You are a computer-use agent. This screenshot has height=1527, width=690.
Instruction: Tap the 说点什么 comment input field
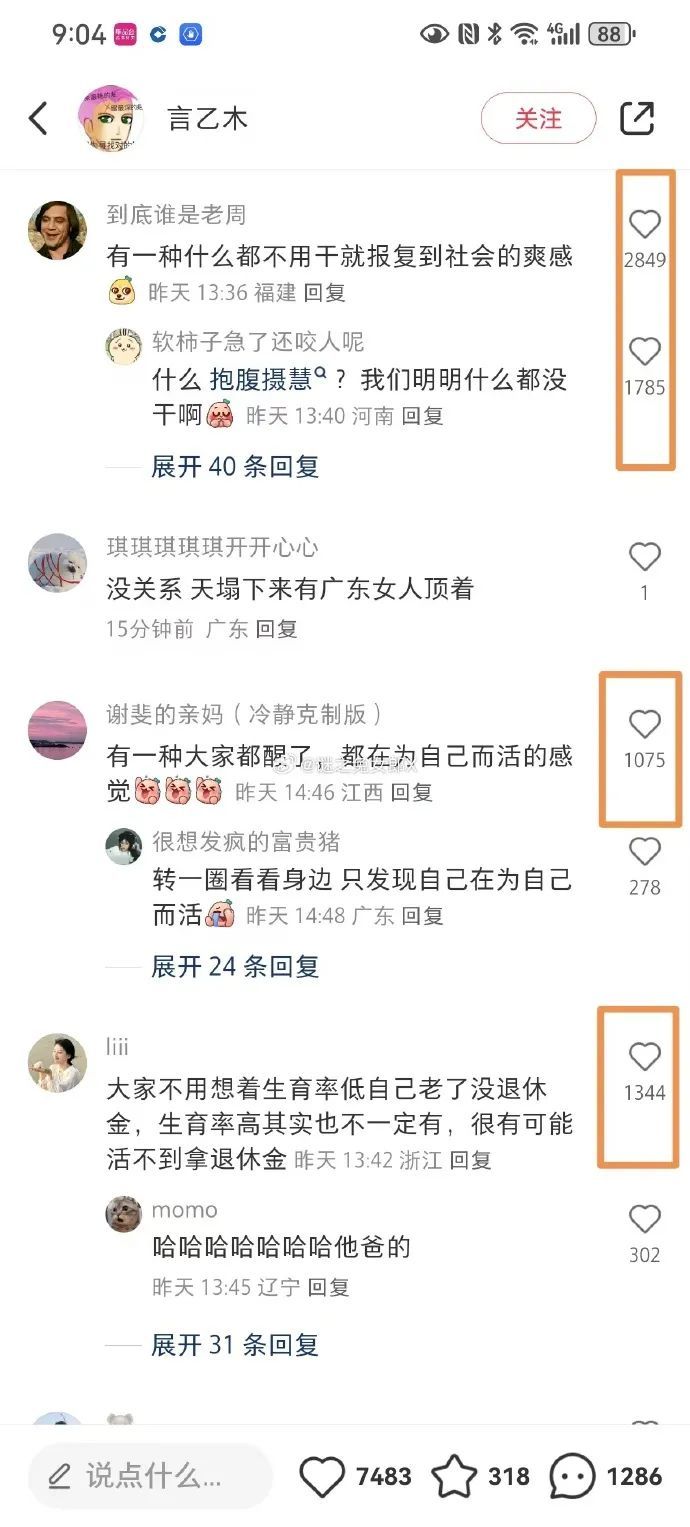(x=150, y=1476)
